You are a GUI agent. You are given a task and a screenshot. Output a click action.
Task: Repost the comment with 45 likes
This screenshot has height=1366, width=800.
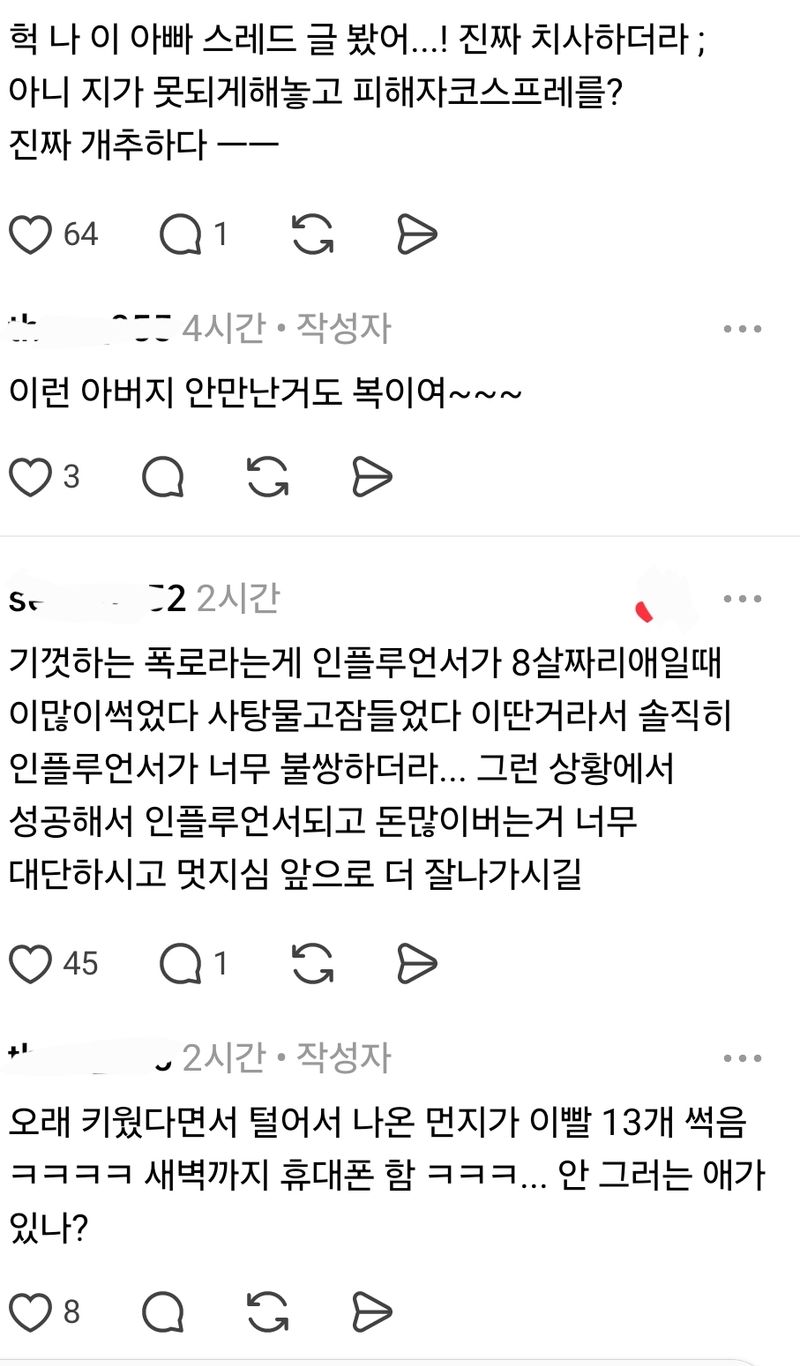point(313,963)
